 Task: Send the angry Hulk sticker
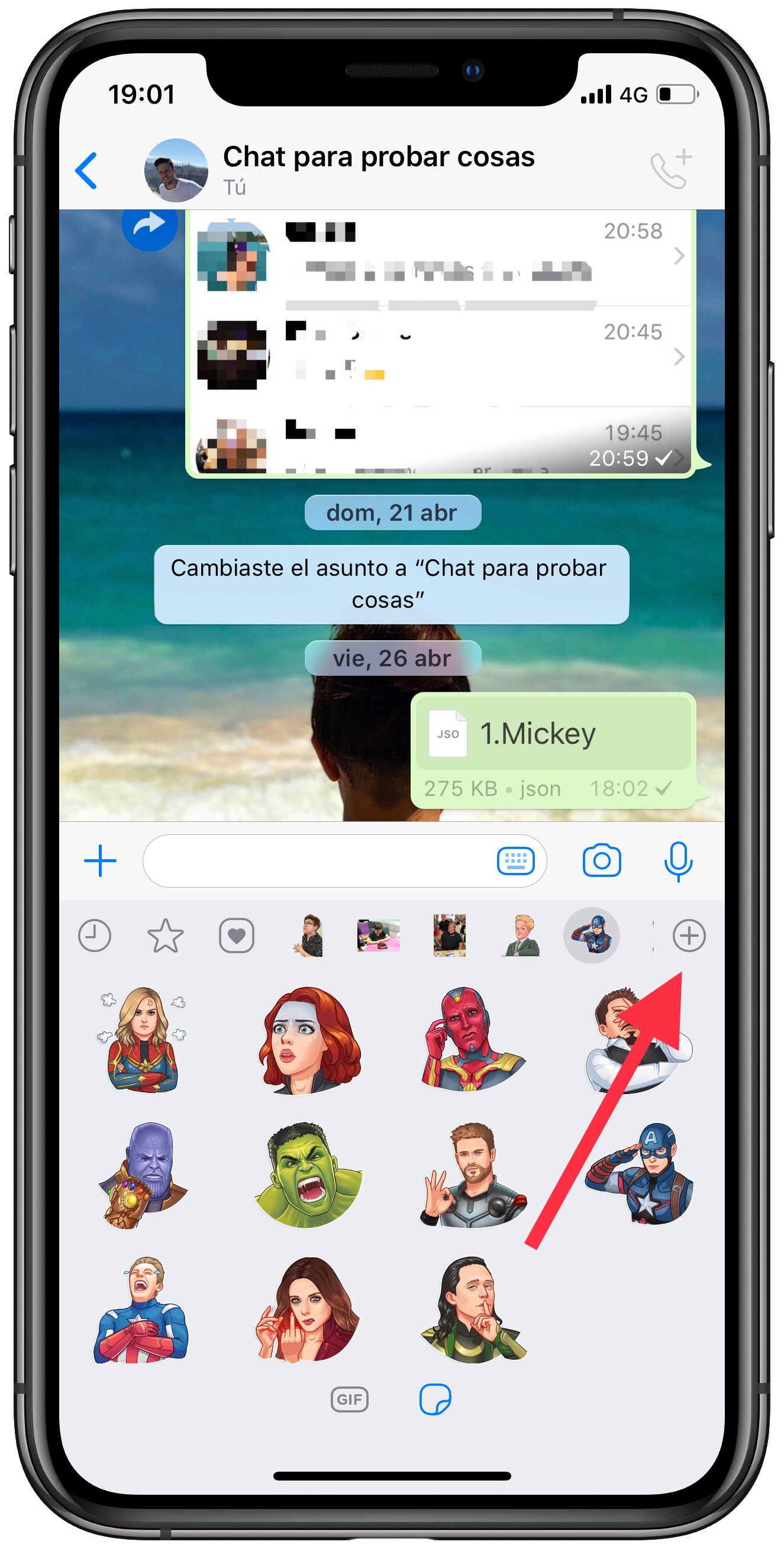click(x=308, y=1174)
